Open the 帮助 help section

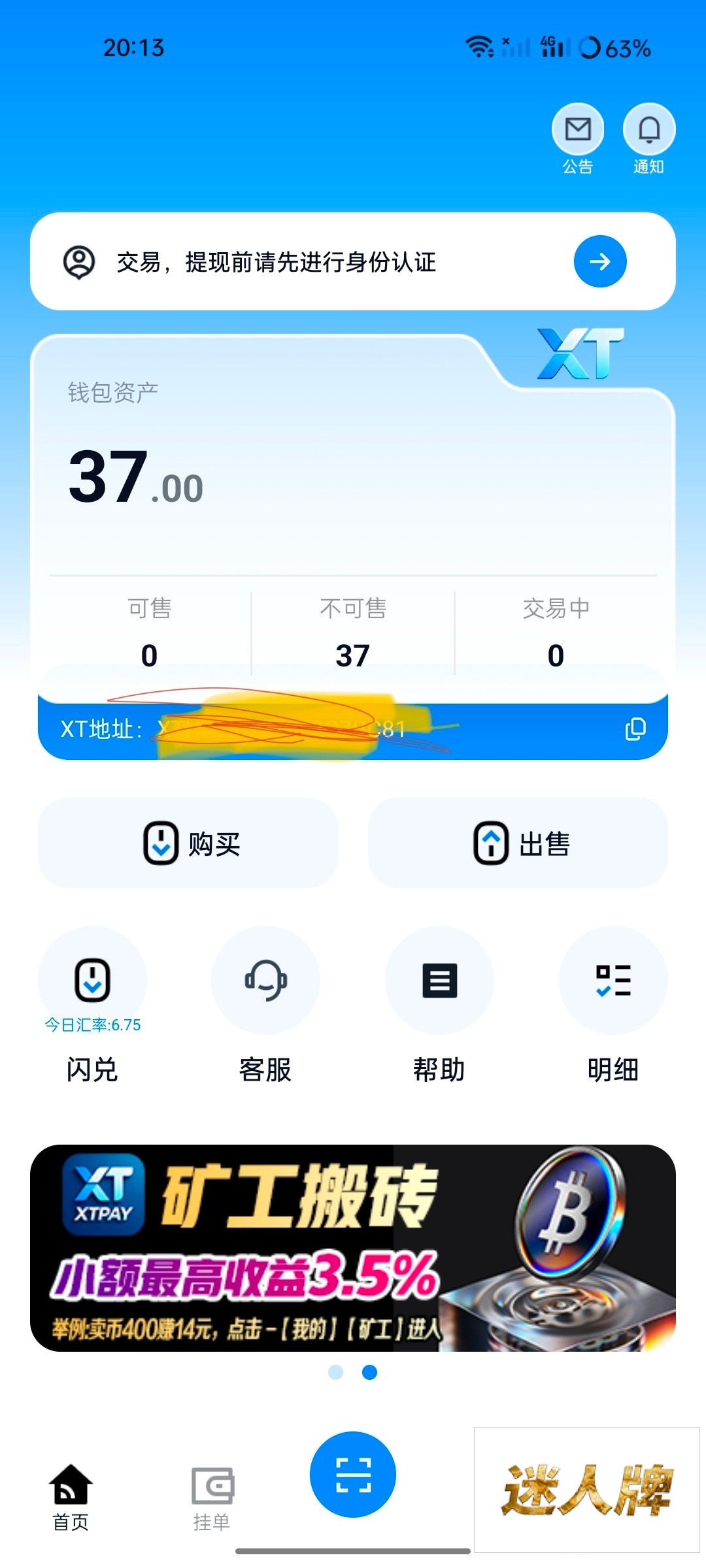pyautogui.click(x=439, y=1006)
